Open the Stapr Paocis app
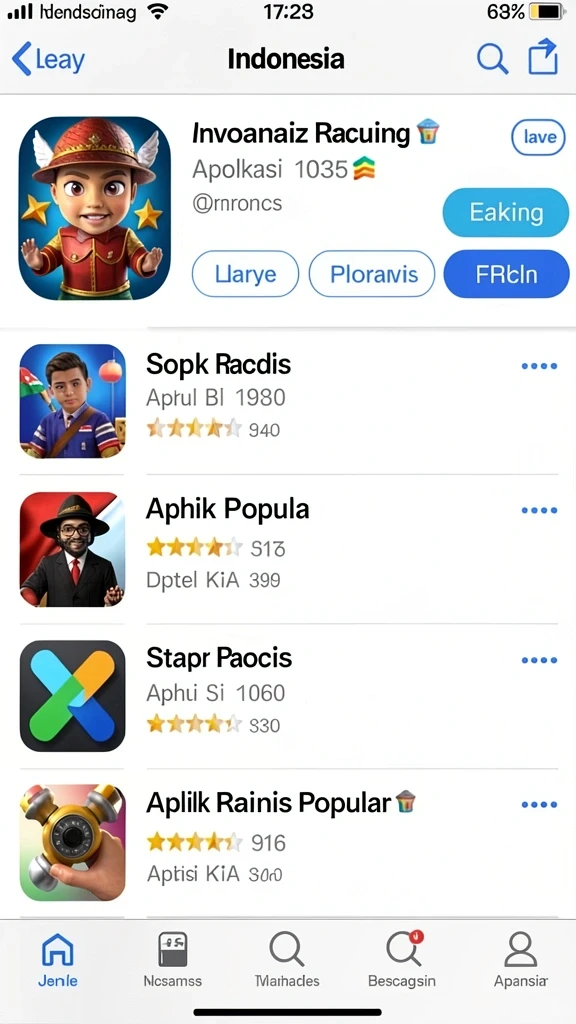This screenshot has width=576, height=1024. click(x=288, y=696)
